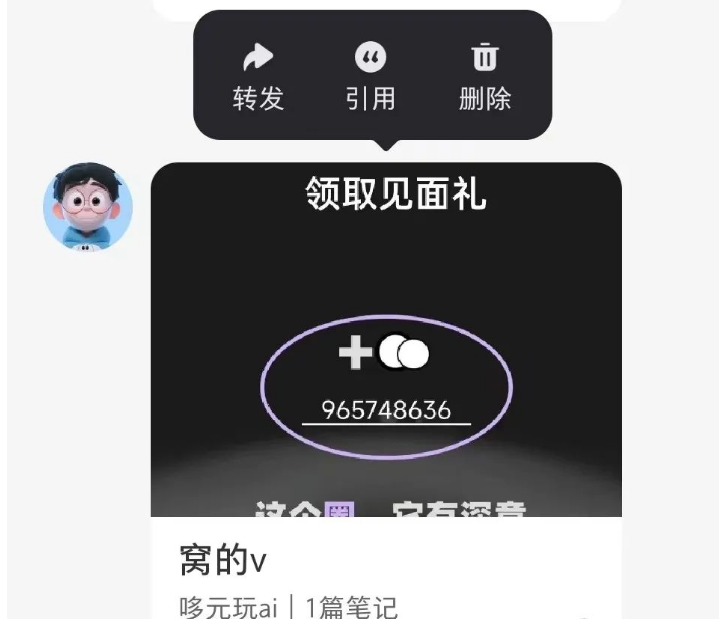Open the sender's avatar profile
The image size is (719, 619).
[88, 207]
